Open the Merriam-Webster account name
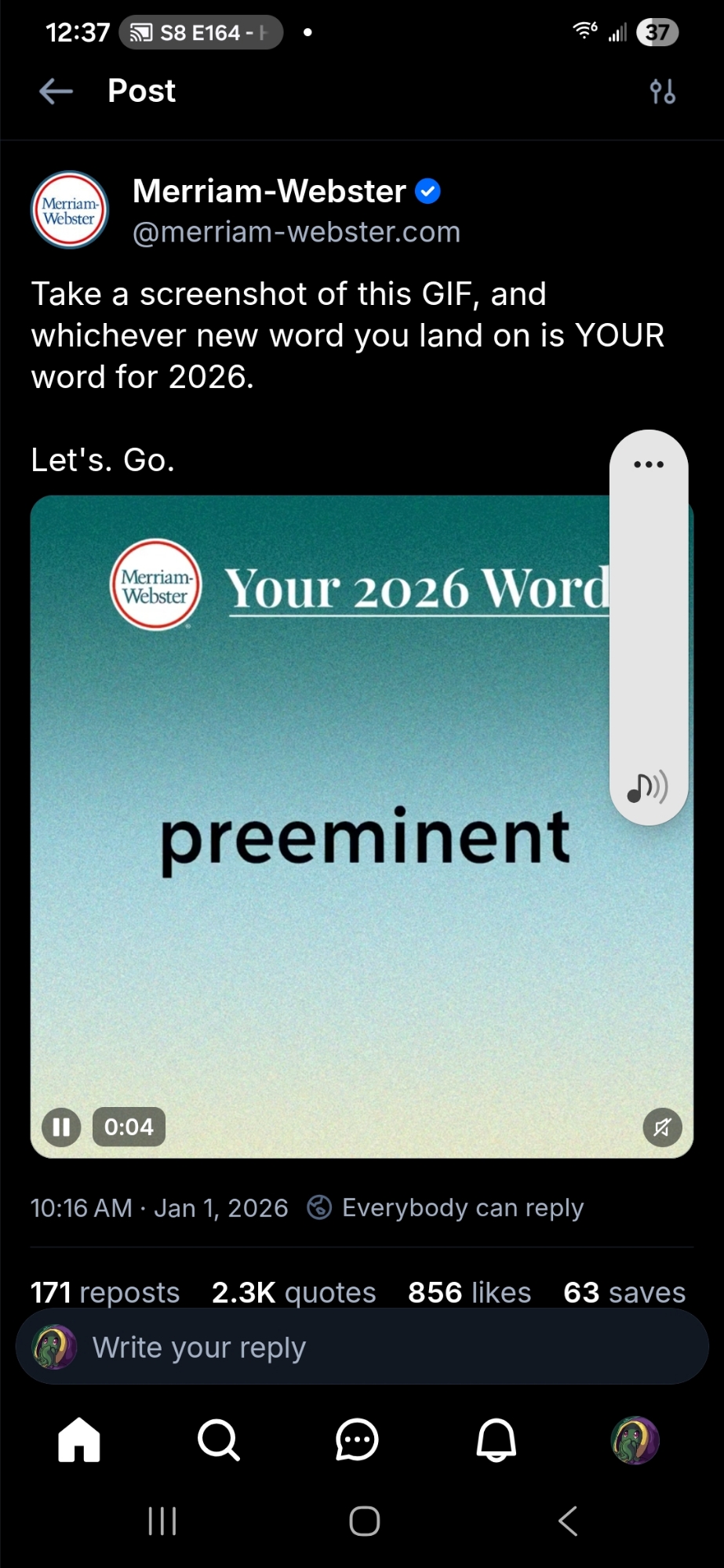The width and height of the screenshot is (724, 1568). [269, 191]
